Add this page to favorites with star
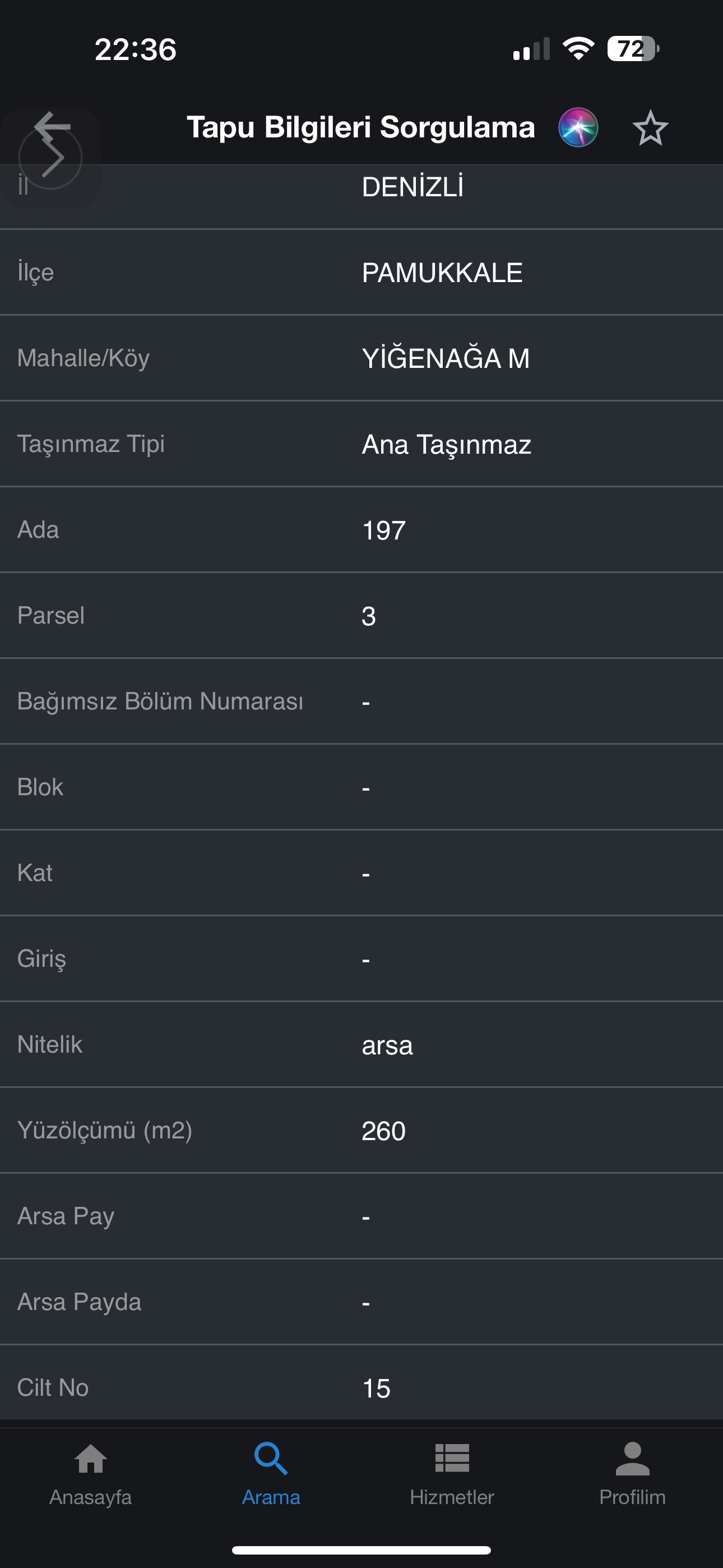This screenshot has width=723, height=1568. [650, 128]
